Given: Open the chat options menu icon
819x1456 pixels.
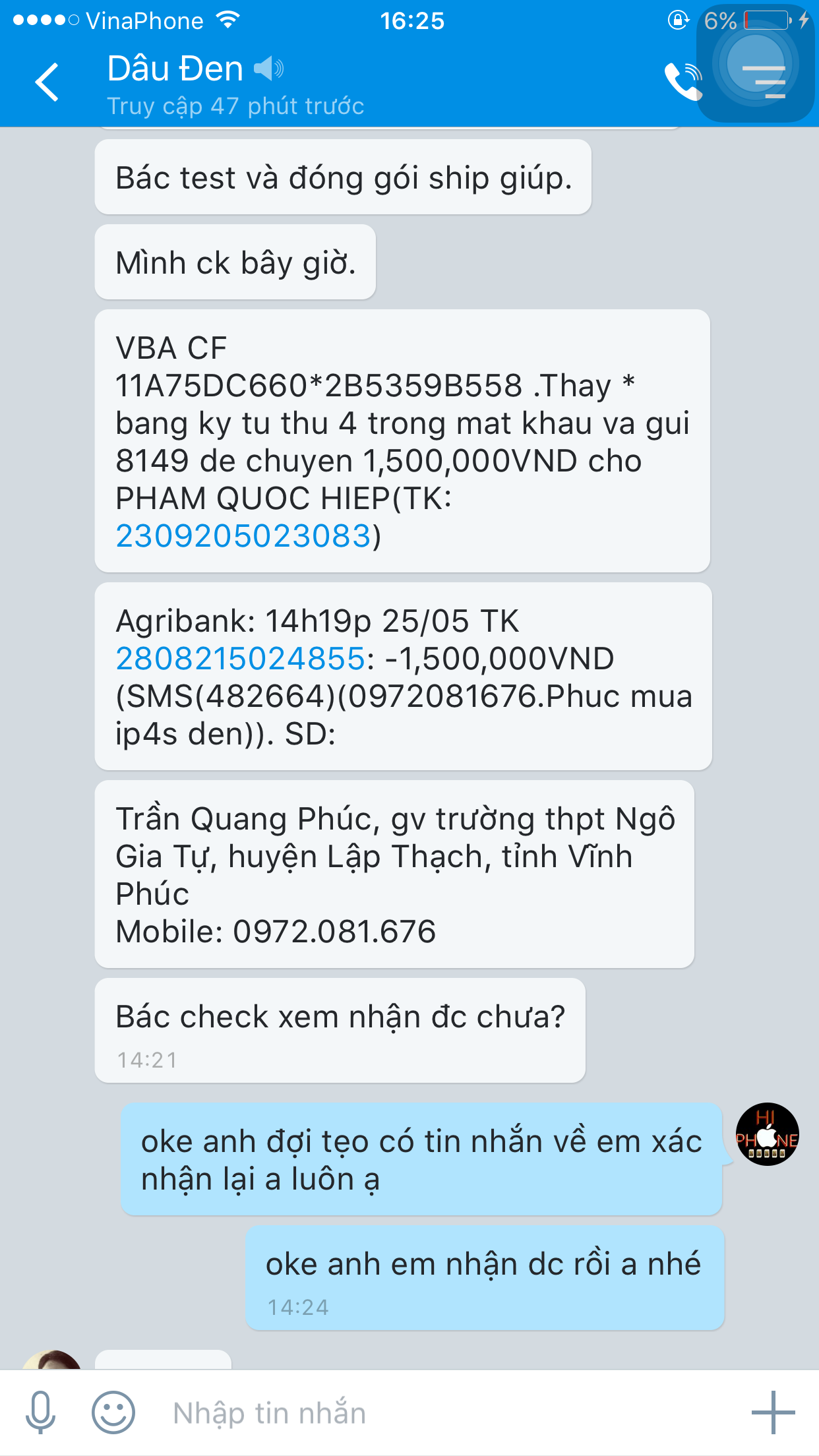Looking at the screenshot, I should [x=764, y=82].
